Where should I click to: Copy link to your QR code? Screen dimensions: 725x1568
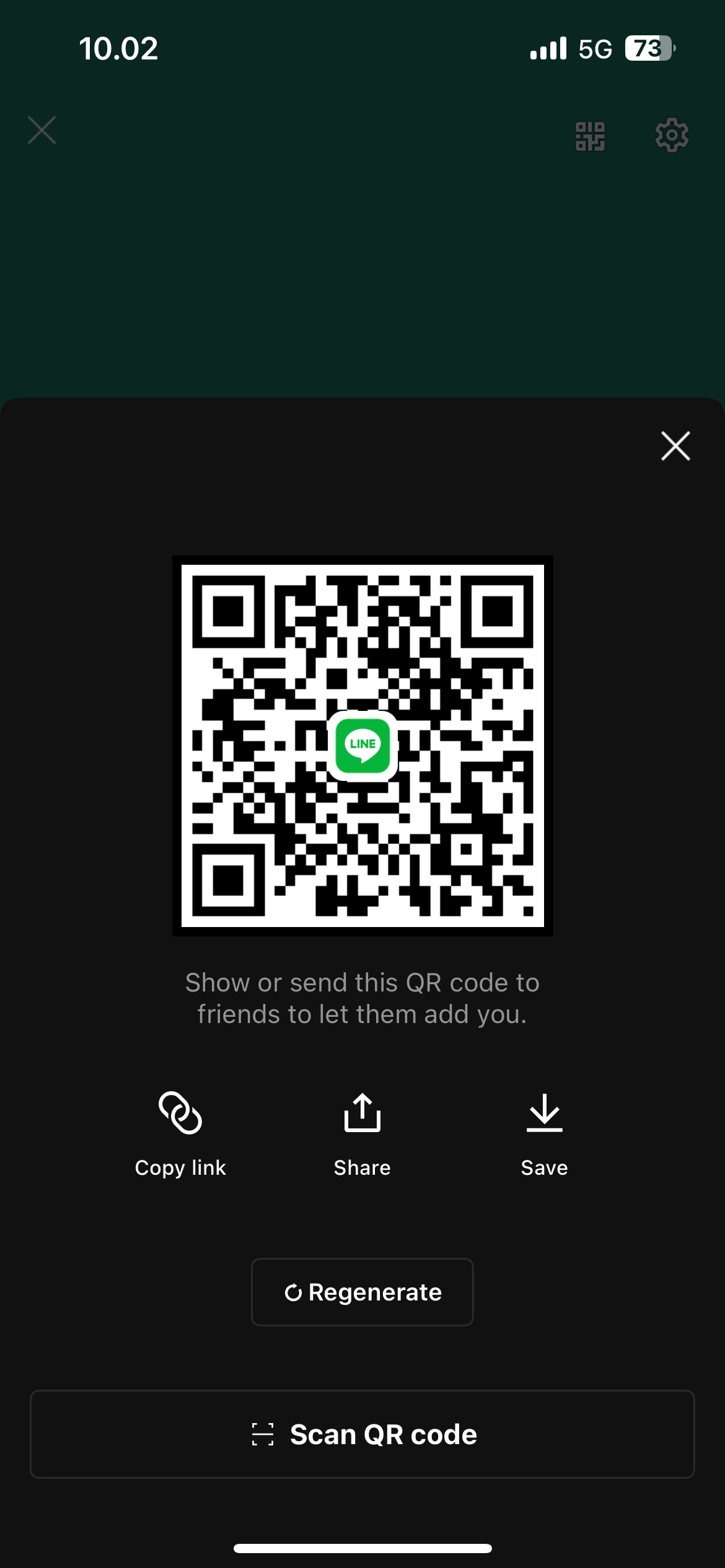(180, 1135)
